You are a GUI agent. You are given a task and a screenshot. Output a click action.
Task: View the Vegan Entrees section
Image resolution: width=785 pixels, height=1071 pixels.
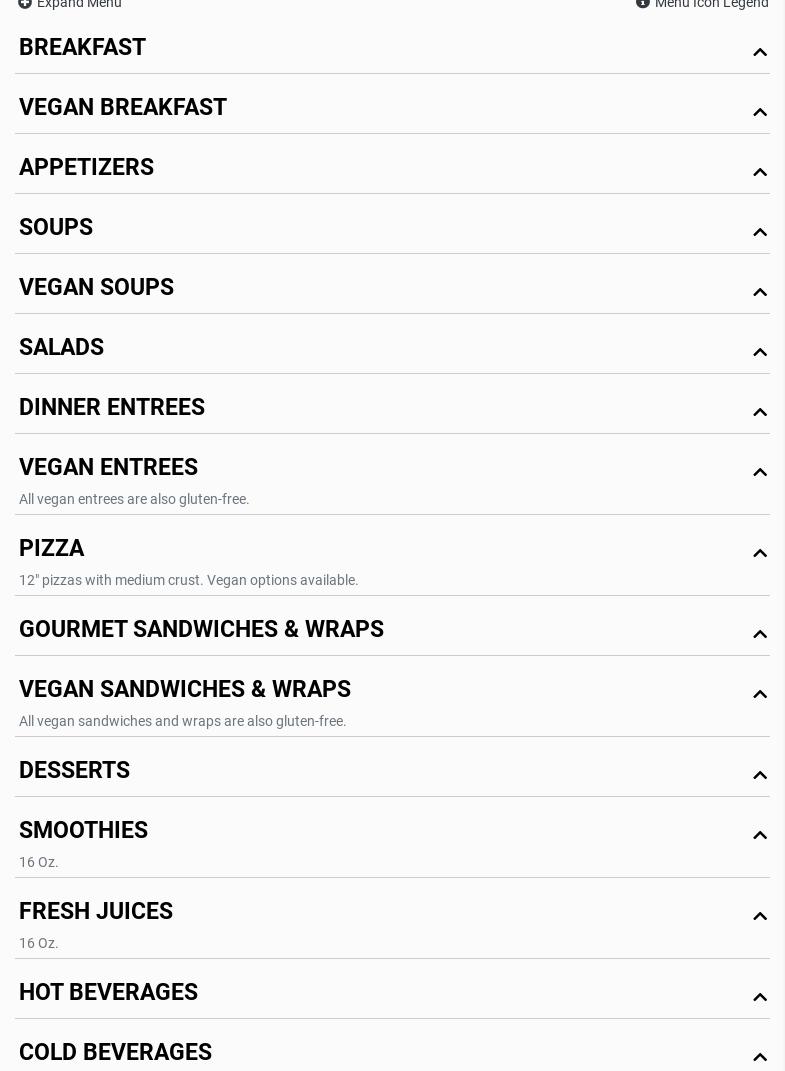(x=109, y=468)
